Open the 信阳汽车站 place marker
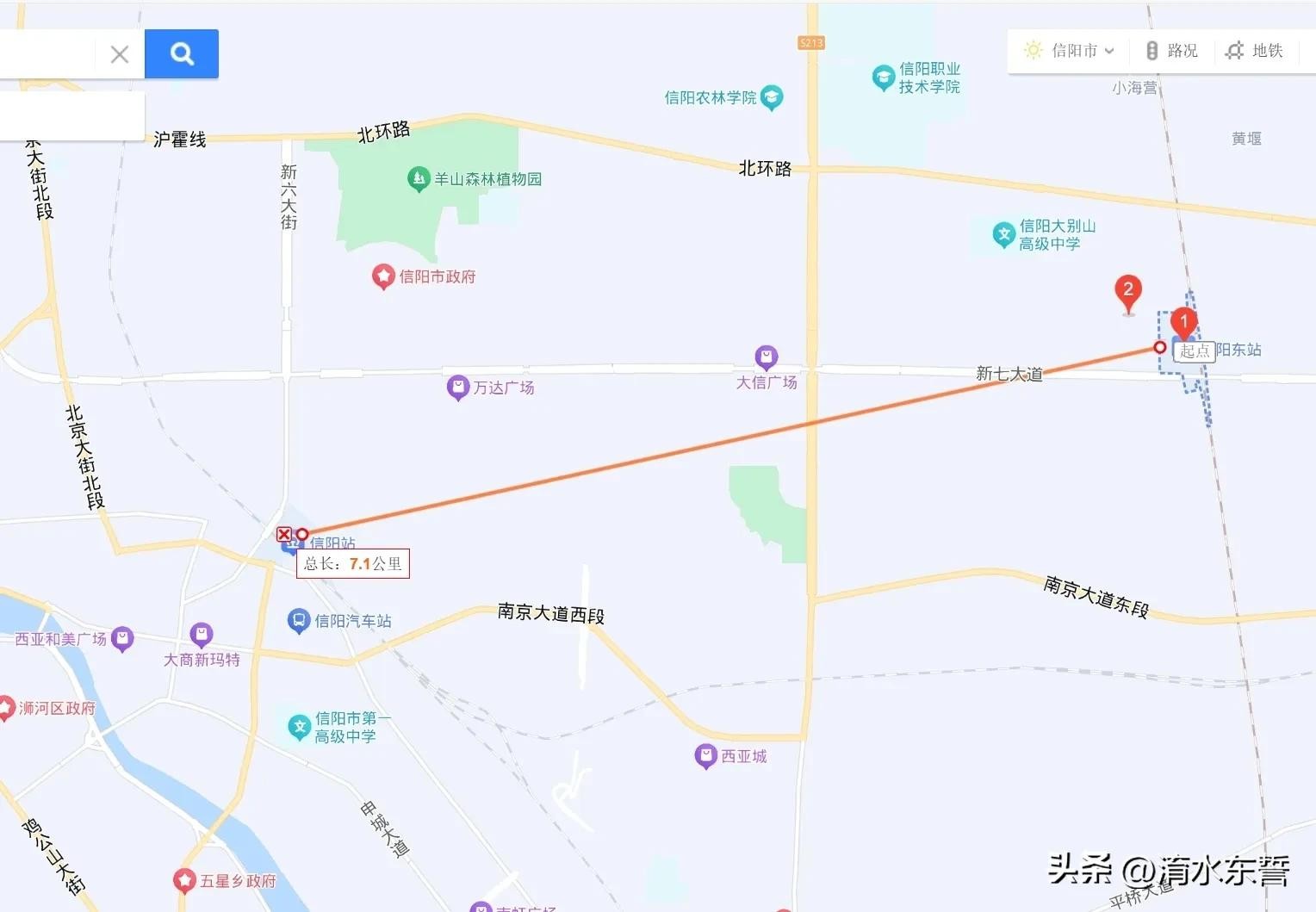 click(299, 621)
